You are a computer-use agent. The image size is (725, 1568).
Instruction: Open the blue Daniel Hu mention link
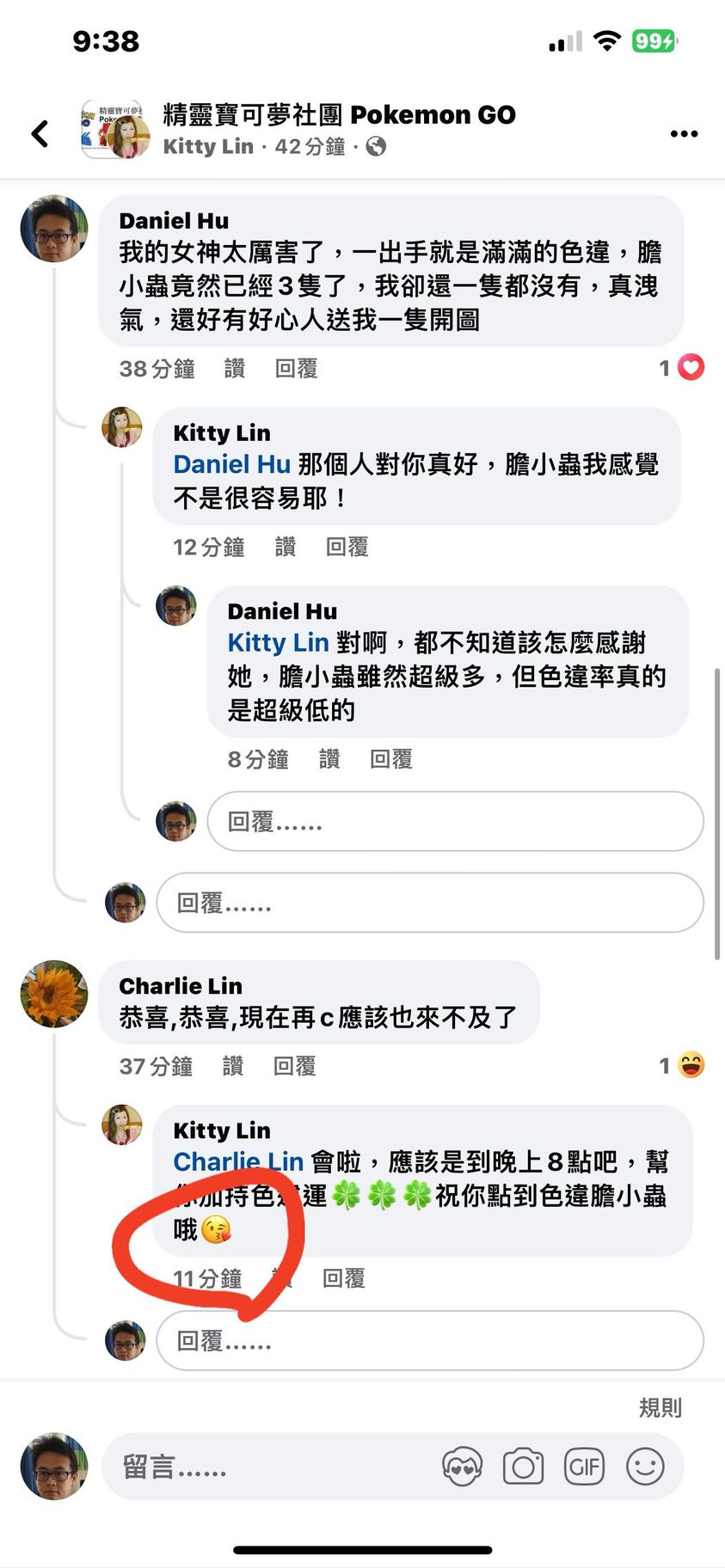[x=231, y=464]
